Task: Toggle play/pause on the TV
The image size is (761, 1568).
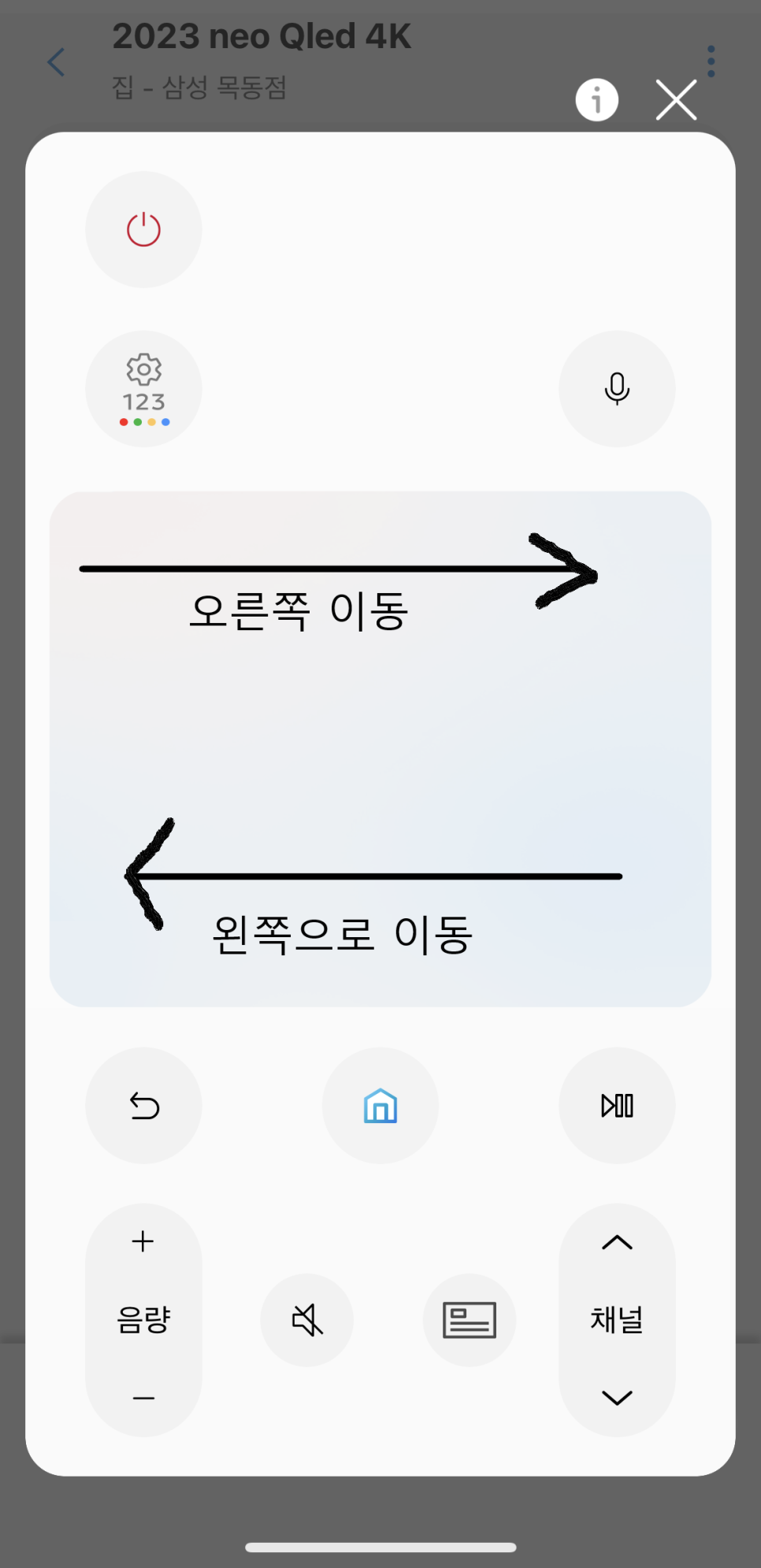Action: pyautogui.click(x=617, y=1106)
